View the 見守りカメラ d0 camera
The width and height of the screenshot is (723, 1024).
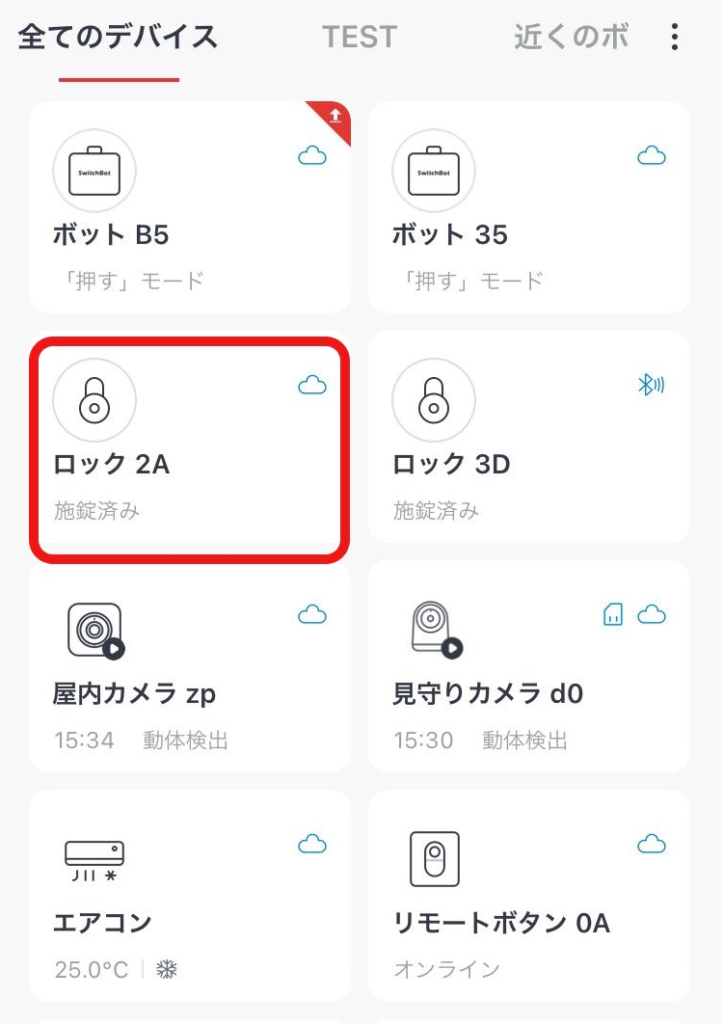[529, 667]
